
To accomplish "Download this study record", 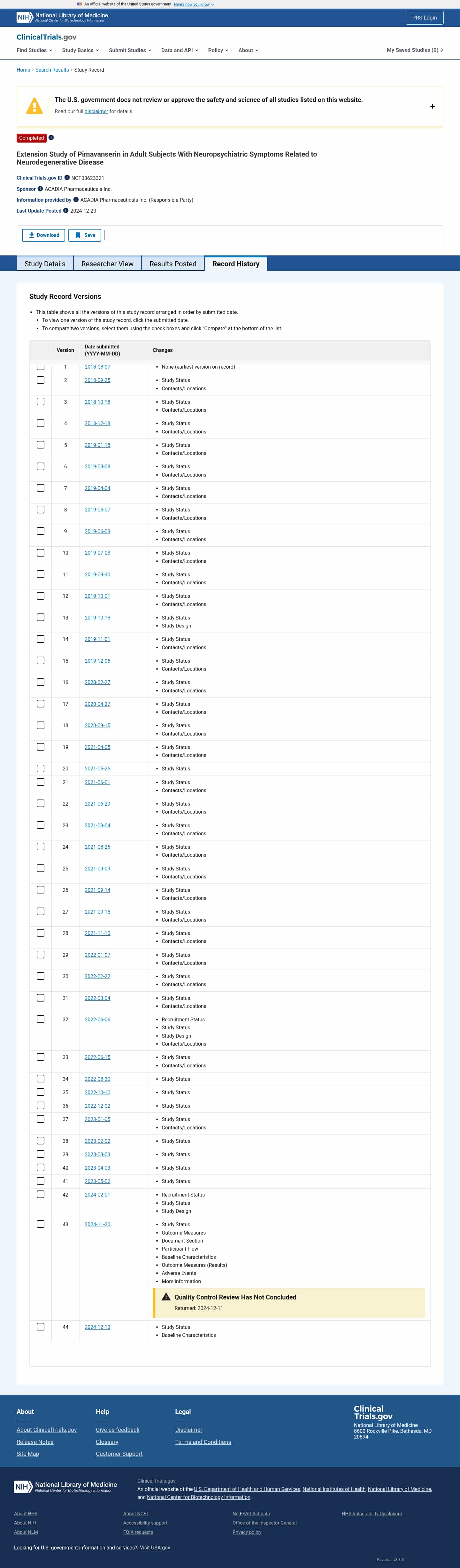I will (43, 235).
